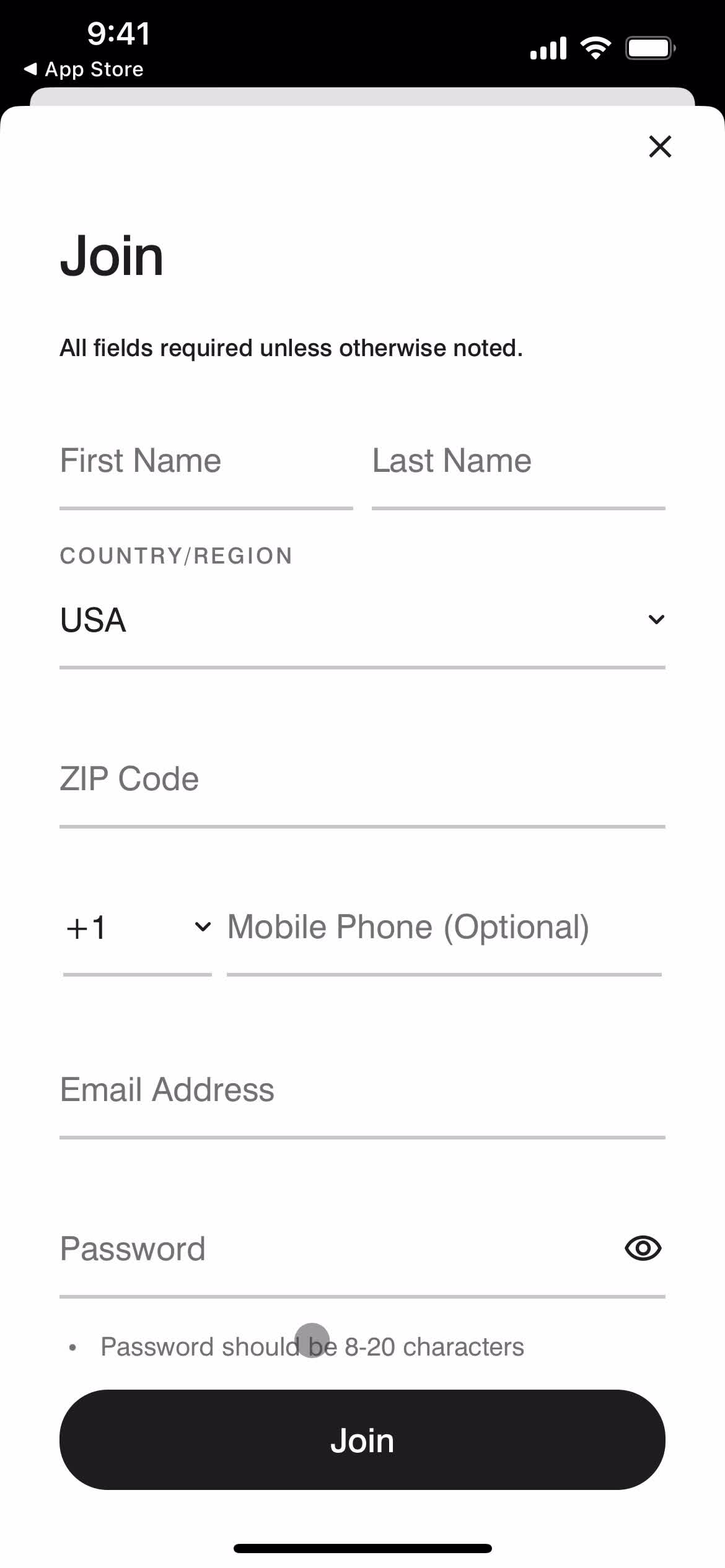Show the password with the eye icon
Image resolution: width=725 pixels, height=1568 pixels.
pyautogui.click(x=643, y=1248)
